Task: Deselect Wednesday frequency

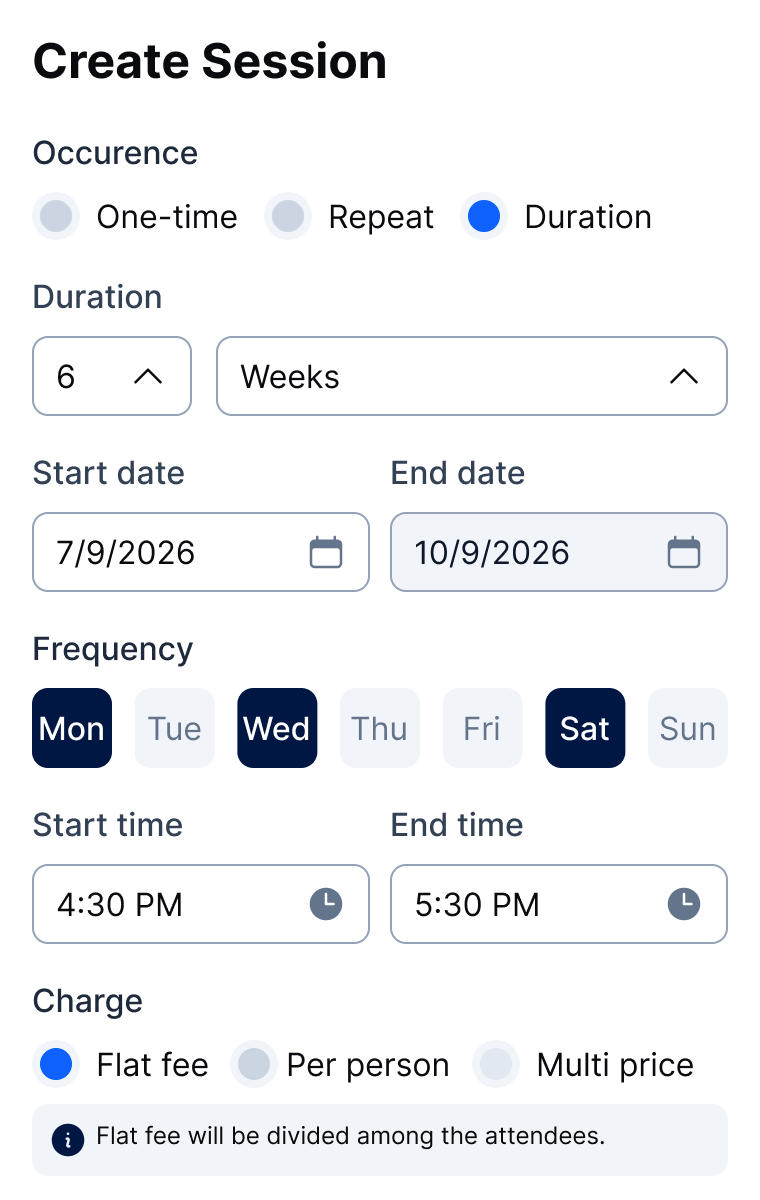Action: (x=277, y=728)
